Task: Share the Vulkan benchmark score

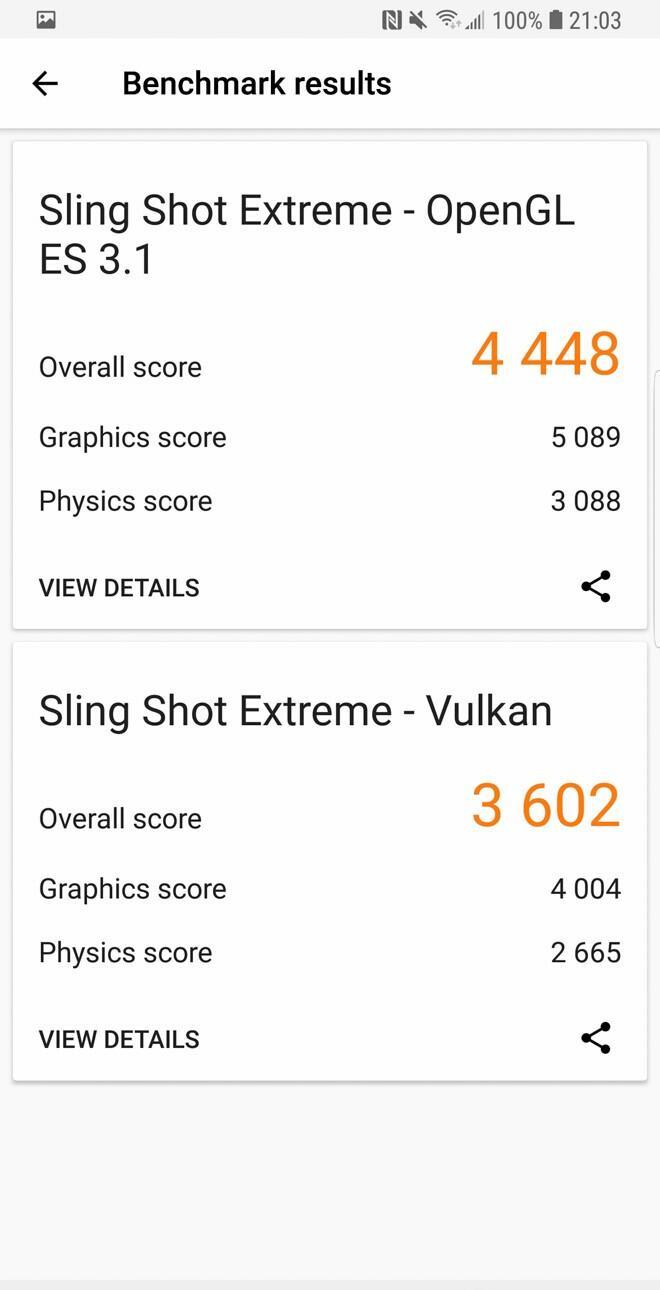Action: click(x=596, y=1039)
